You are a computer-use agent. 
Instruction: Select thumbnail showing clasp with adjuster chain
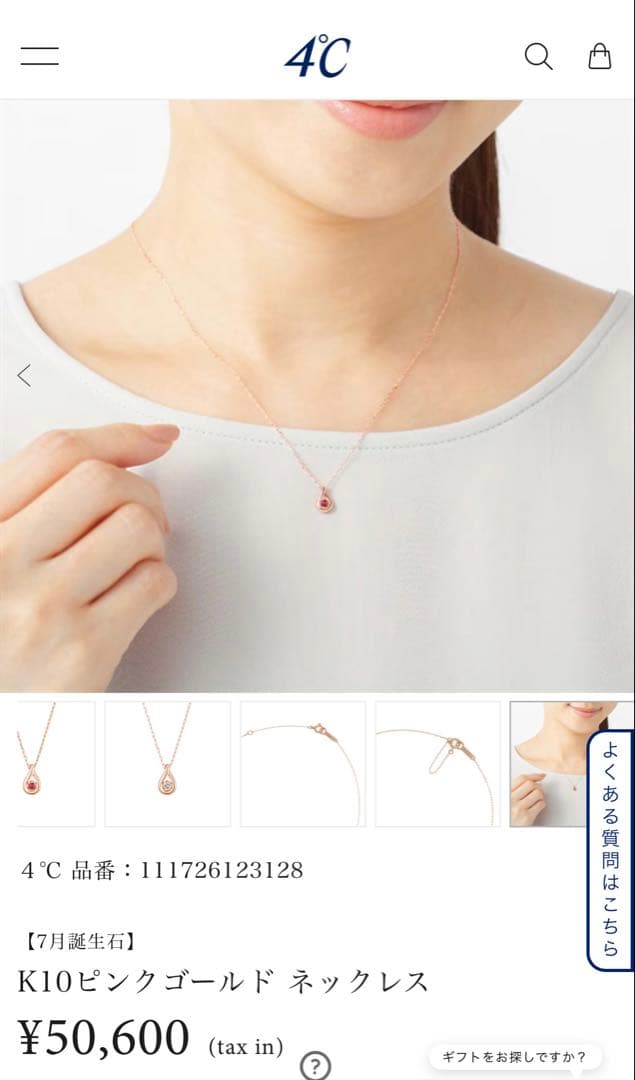point(437,764)
